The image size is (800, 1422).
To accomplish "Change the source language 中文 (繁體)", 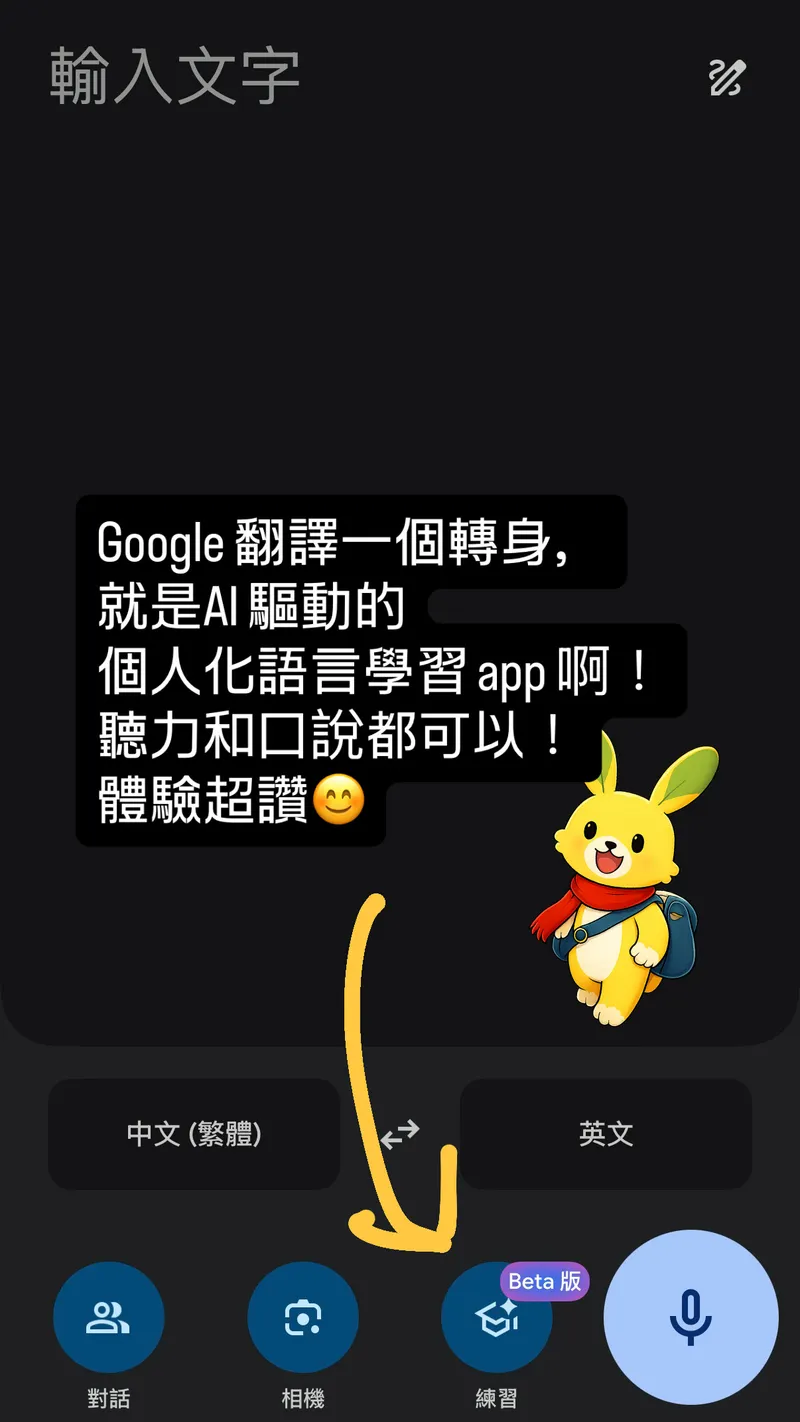I will pos(194,1134).
